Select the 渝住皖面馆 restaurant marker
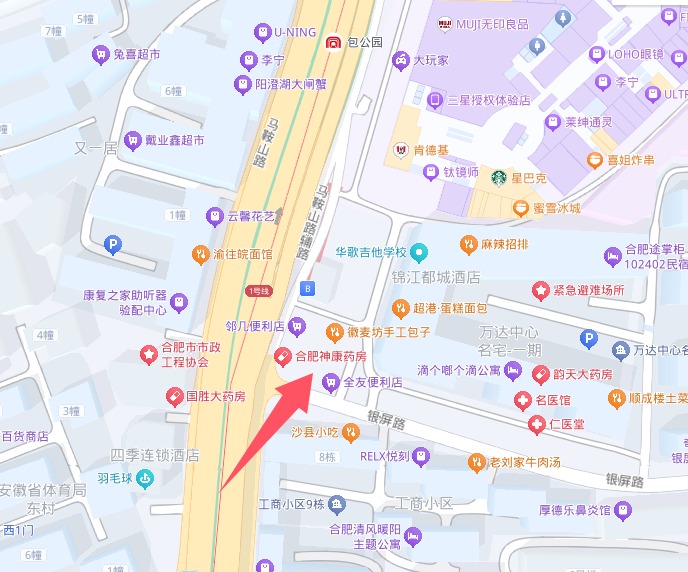 [x=200, y=254]
